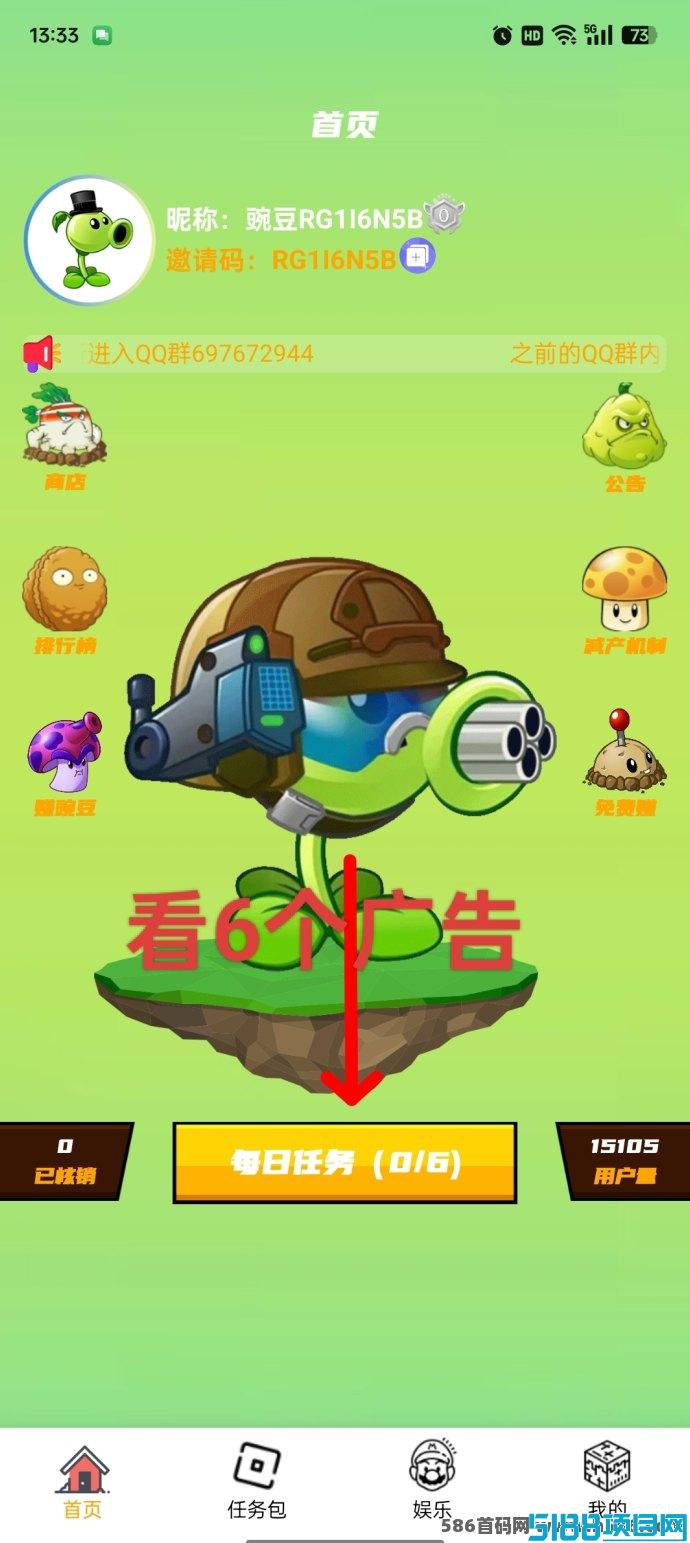This screenshot has height=1543, width=690.
Task: Start the 每日任务 (0/6) daily task
Action: point(345,1162)
